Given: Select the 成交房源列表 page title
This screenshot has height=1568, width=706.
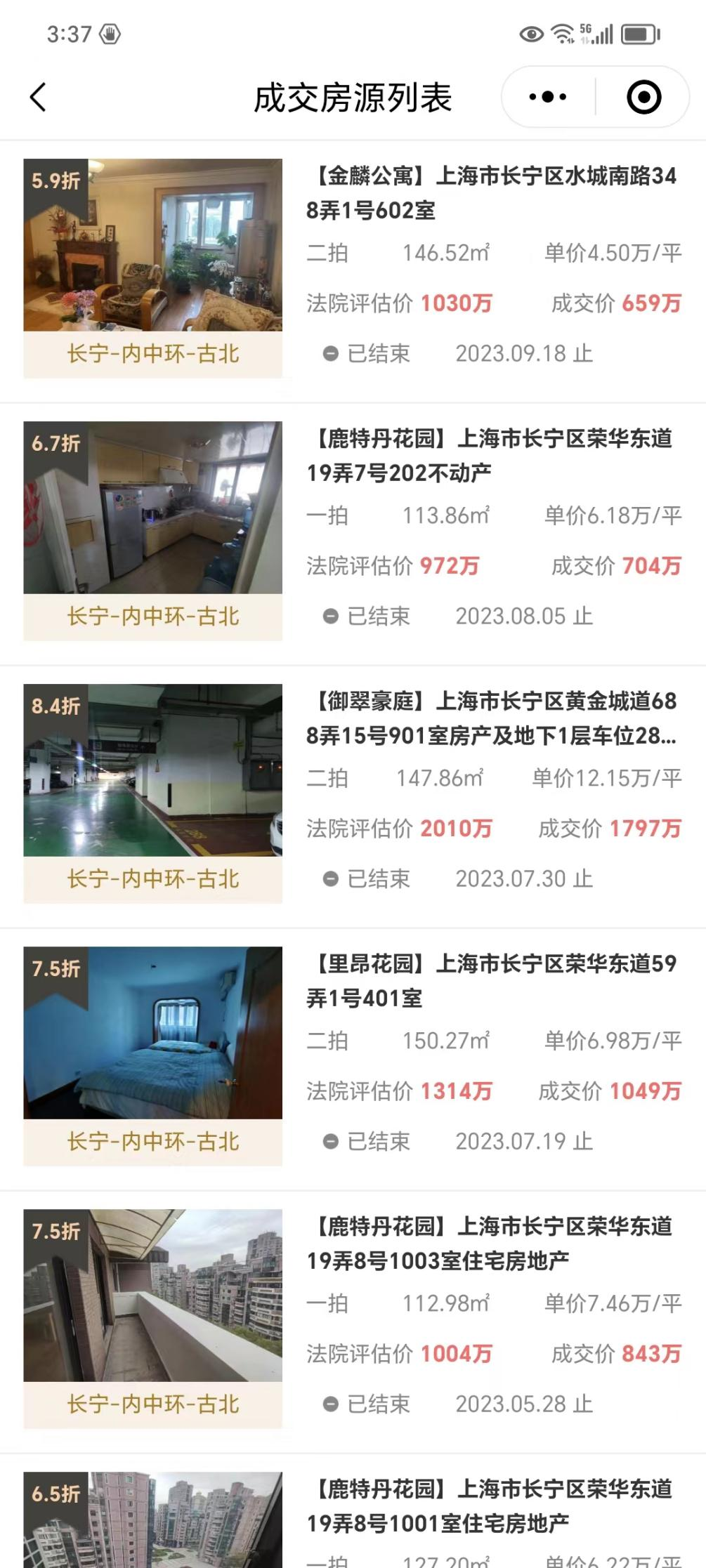Looking at the screenshot, I should point(353,96).
